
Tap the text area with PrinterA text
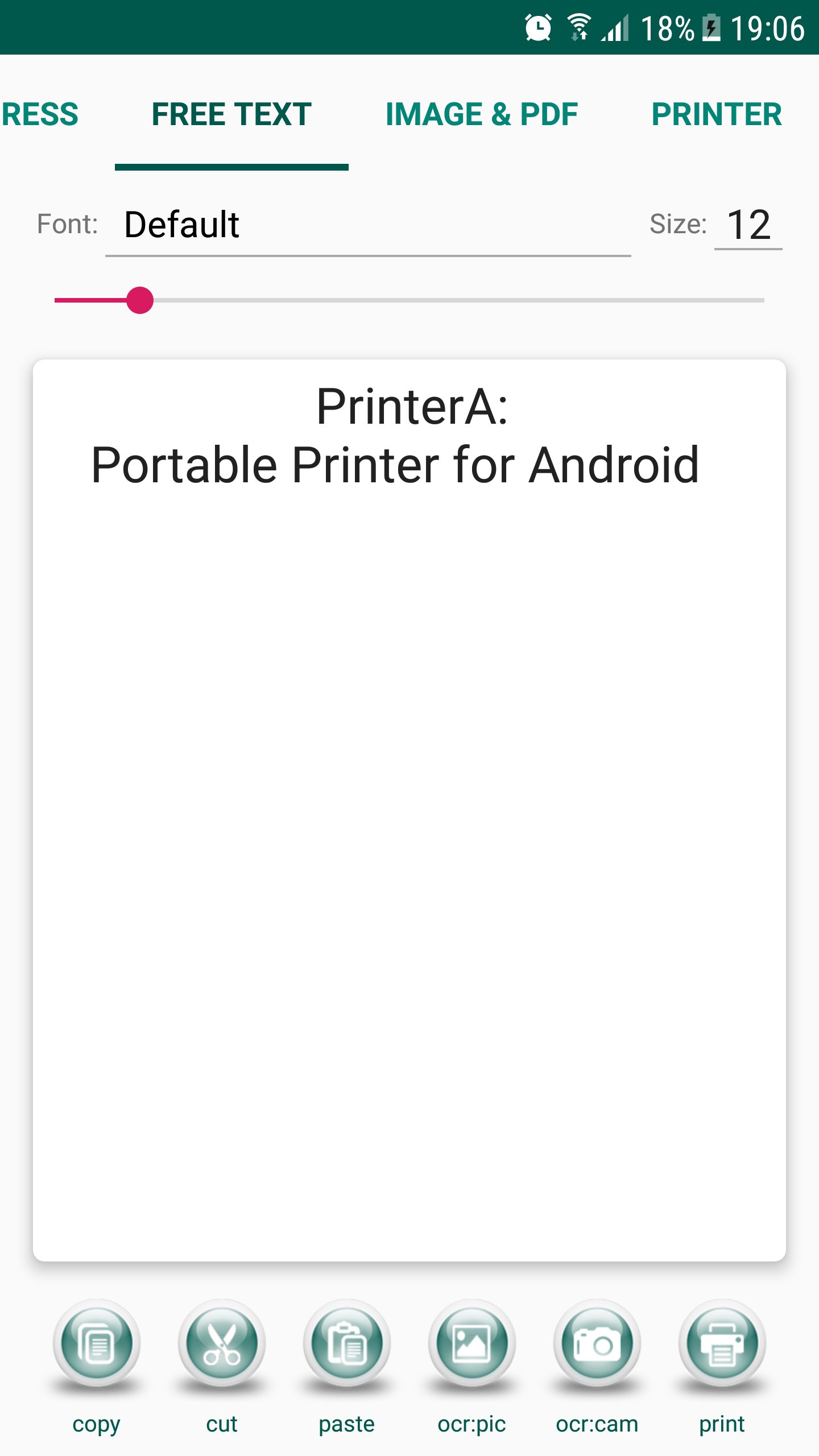[409, 796]
